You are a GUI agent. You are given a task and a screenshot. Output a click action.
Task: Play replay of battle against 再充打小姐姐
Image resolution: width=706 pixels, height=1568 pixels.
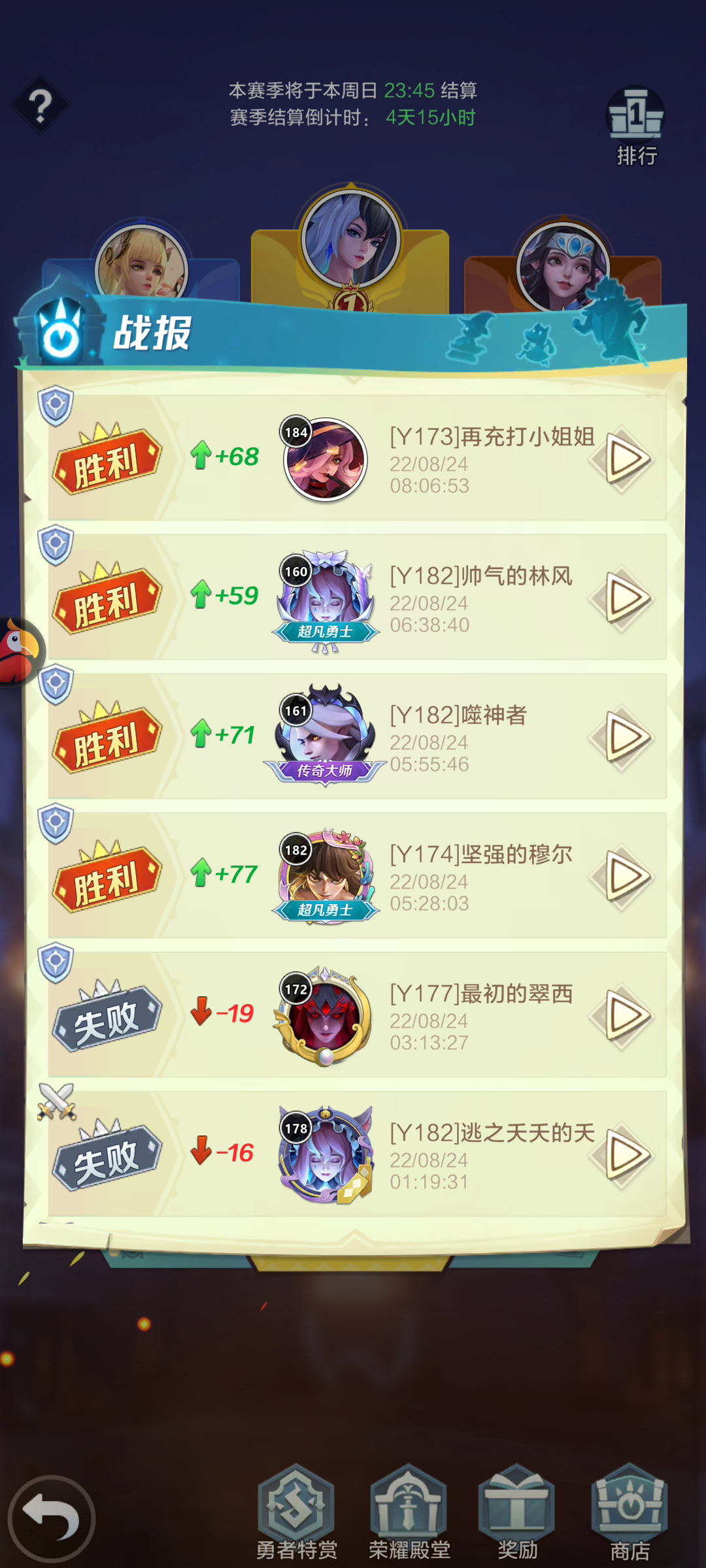626,460
